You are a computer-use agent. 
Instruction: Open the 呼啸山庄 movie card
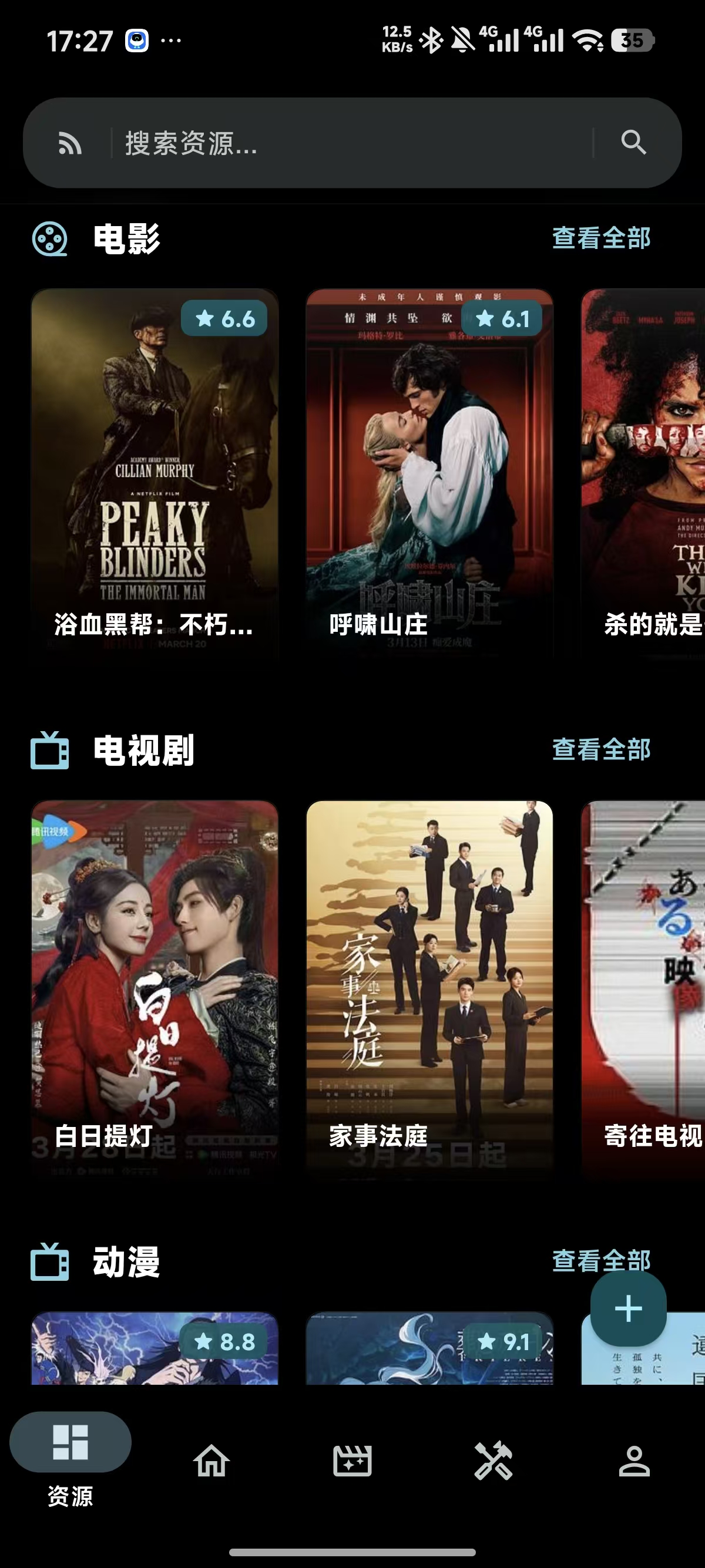[x=429, y=472]
